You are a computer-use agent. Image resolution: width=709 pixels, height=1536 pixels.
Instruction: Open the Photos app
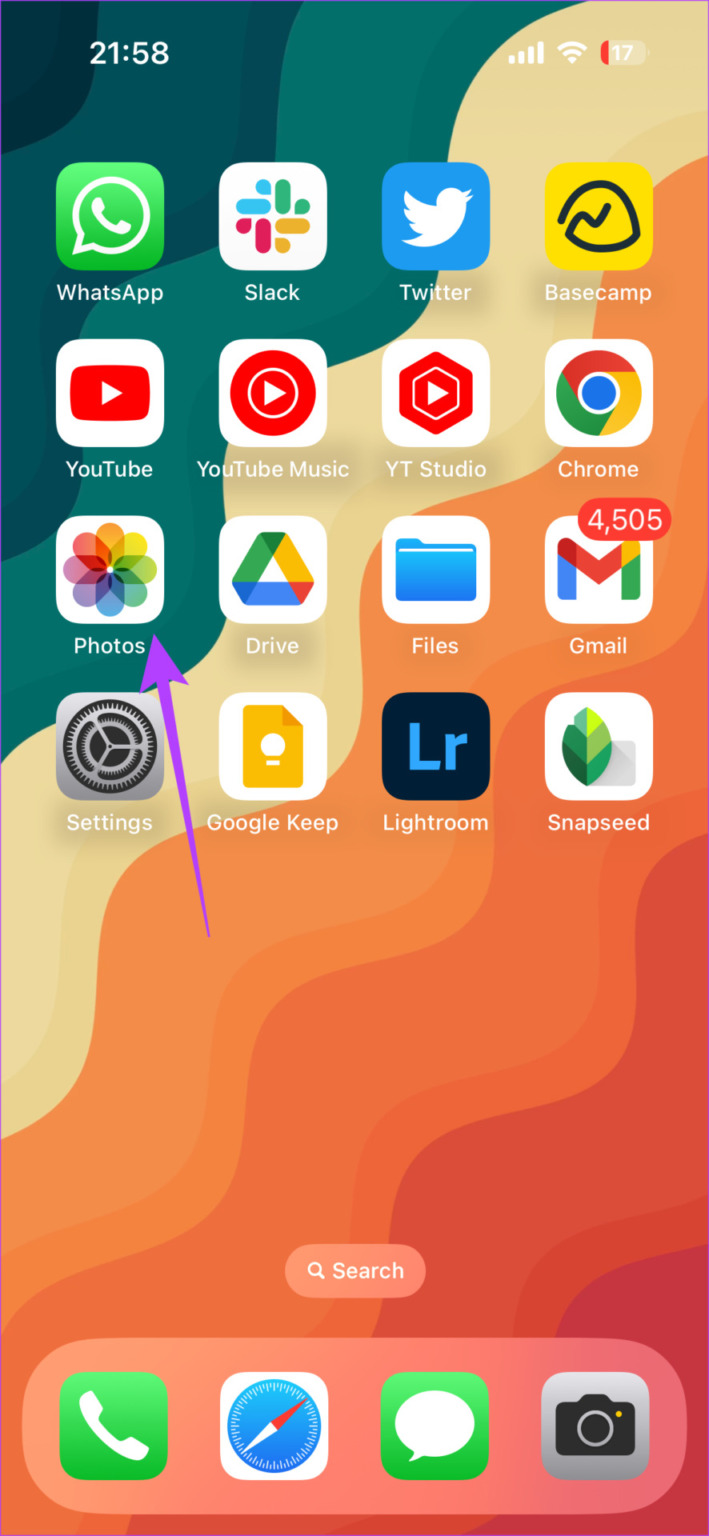pos(110,570)
